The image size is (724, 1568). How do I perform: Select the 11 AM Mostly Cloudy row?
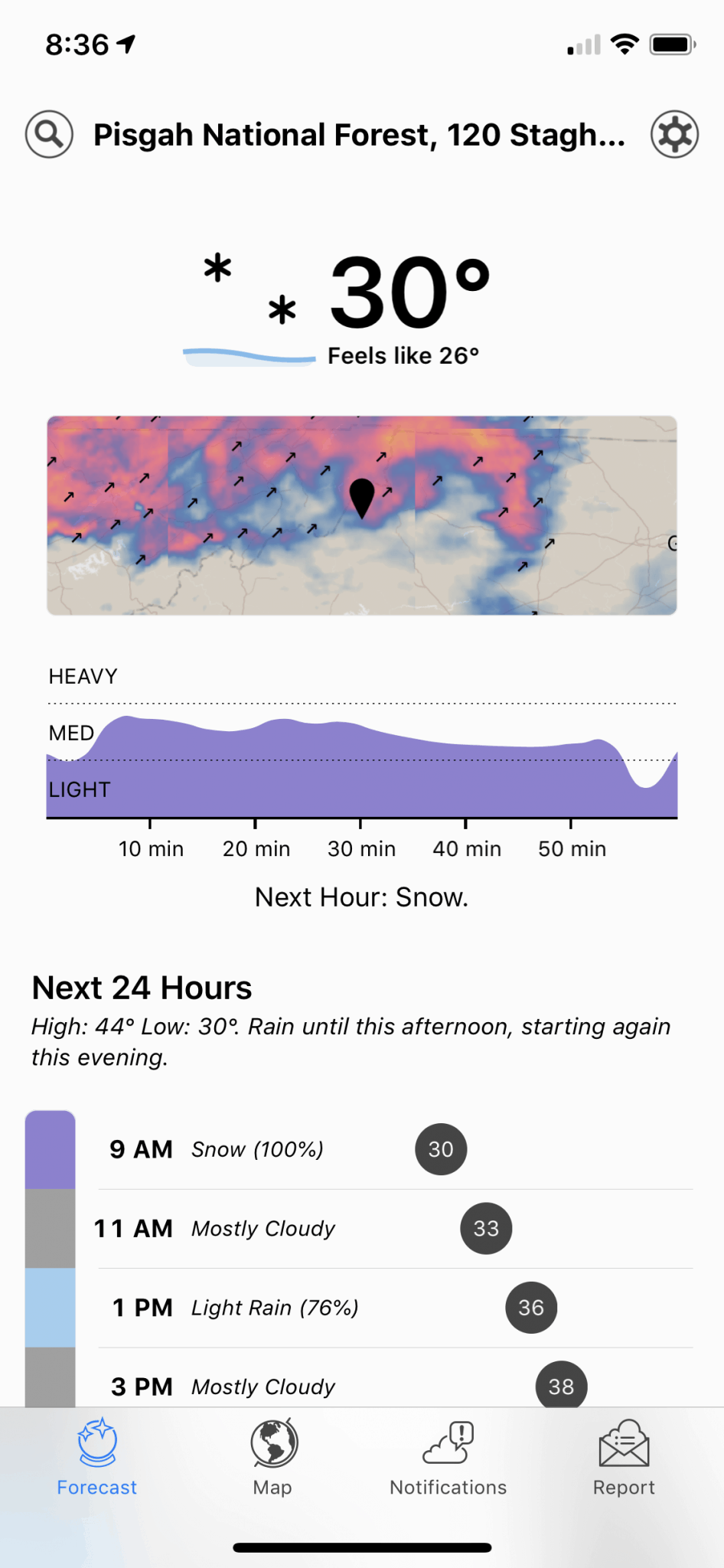pos(396,1228)
